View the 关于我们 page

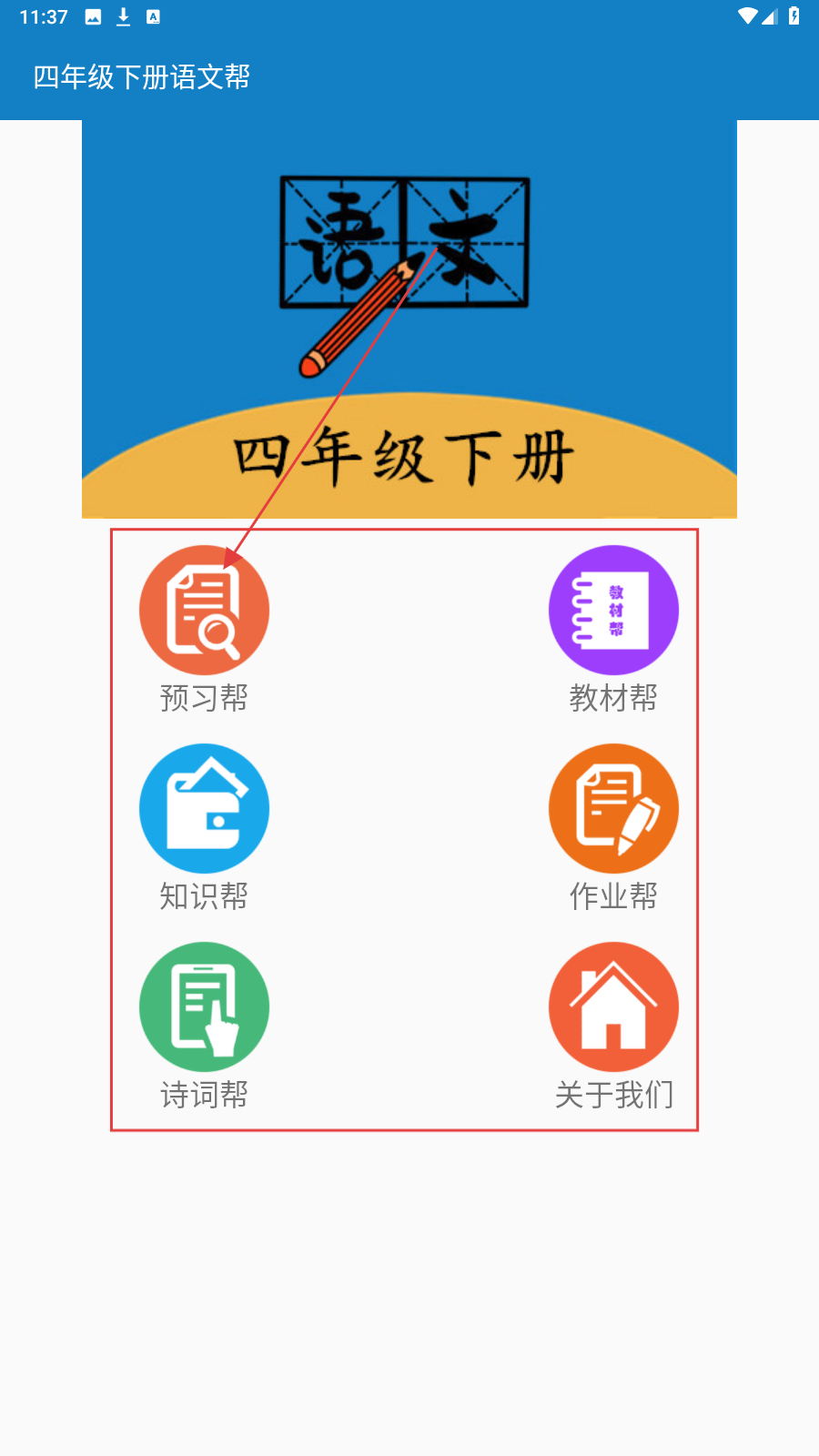pyautogui.click(x=613, y=1007)
